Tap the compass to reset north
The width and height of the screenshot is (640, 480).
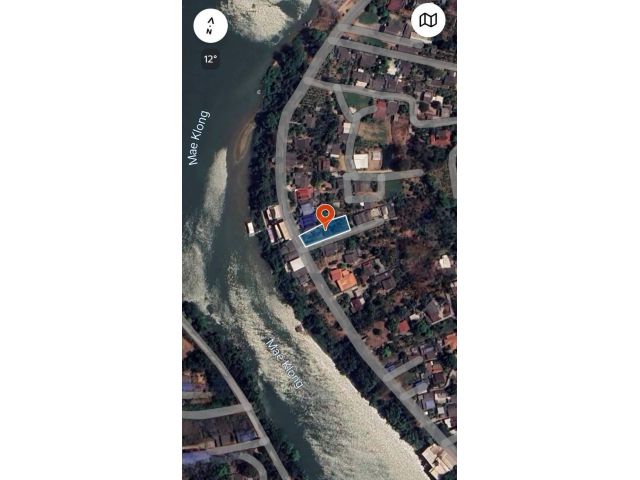click(x=210, y=25)
